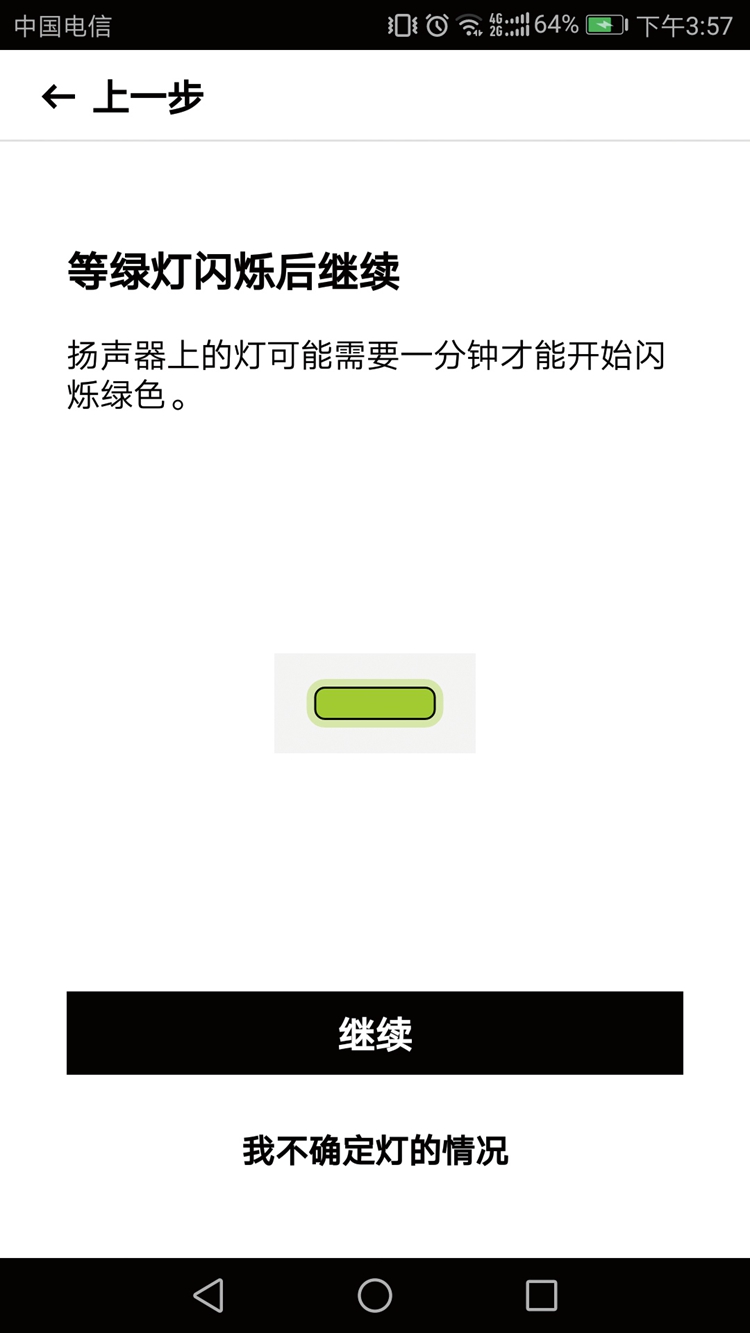Open recent apps from the navigation bar
Viewport: 750px width, 1333px height.
tap(541, 1295)
